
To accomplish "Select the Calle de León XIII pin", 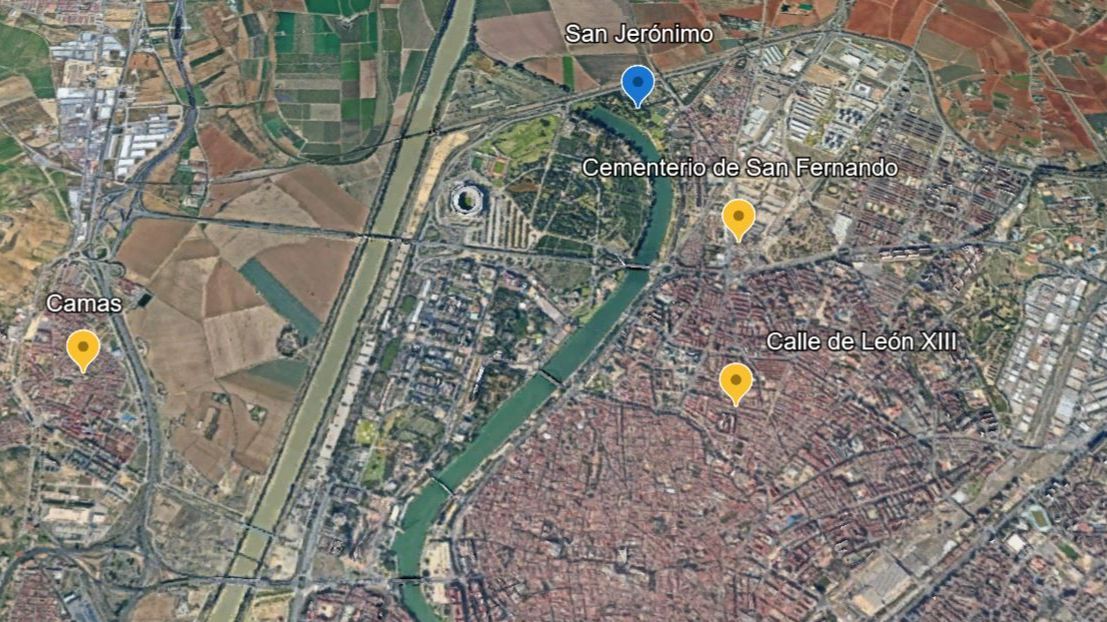I will pos(736,380).
